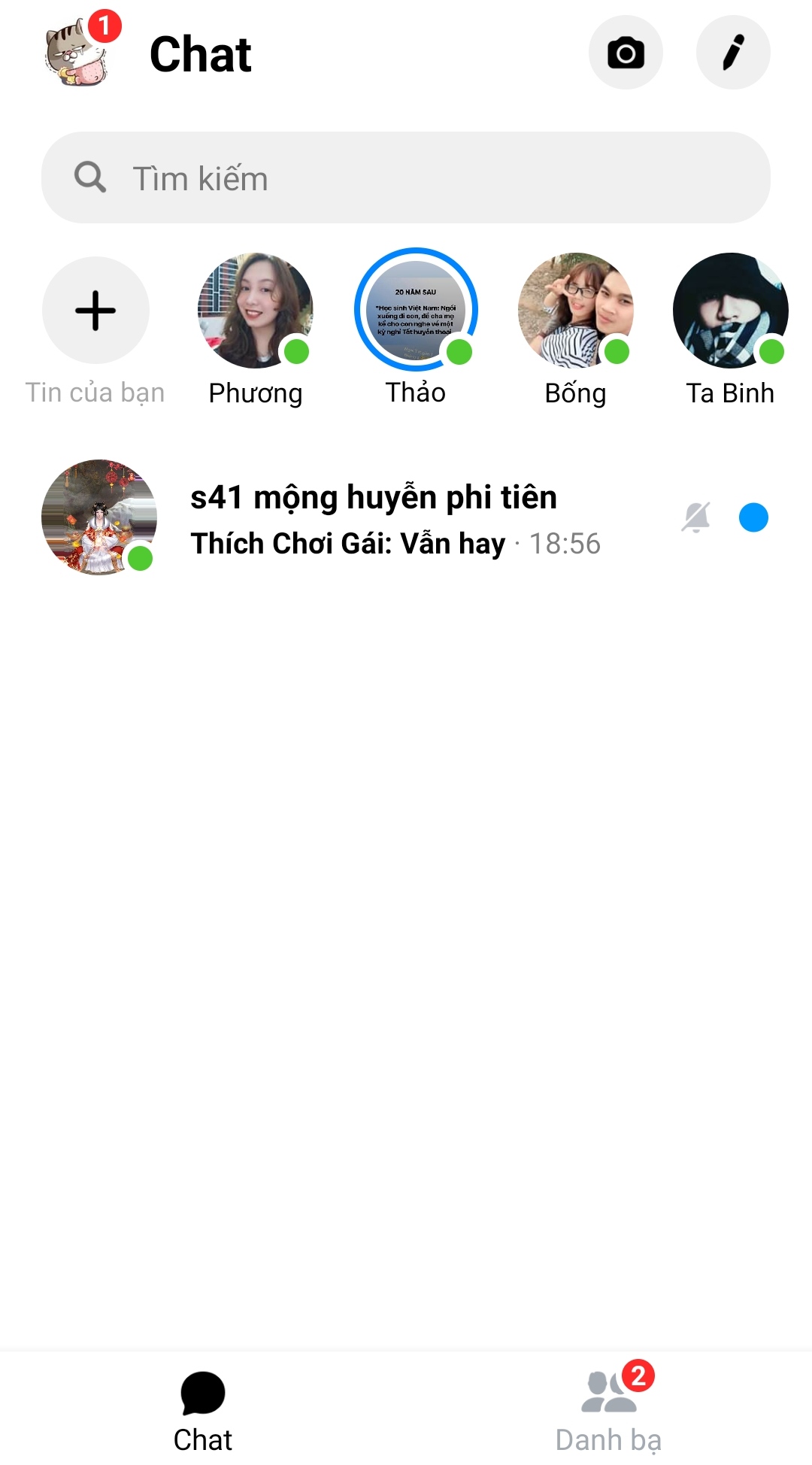Open Bống's avatar
This screenshot has height=1465, width=812.
tap(575, 311)
